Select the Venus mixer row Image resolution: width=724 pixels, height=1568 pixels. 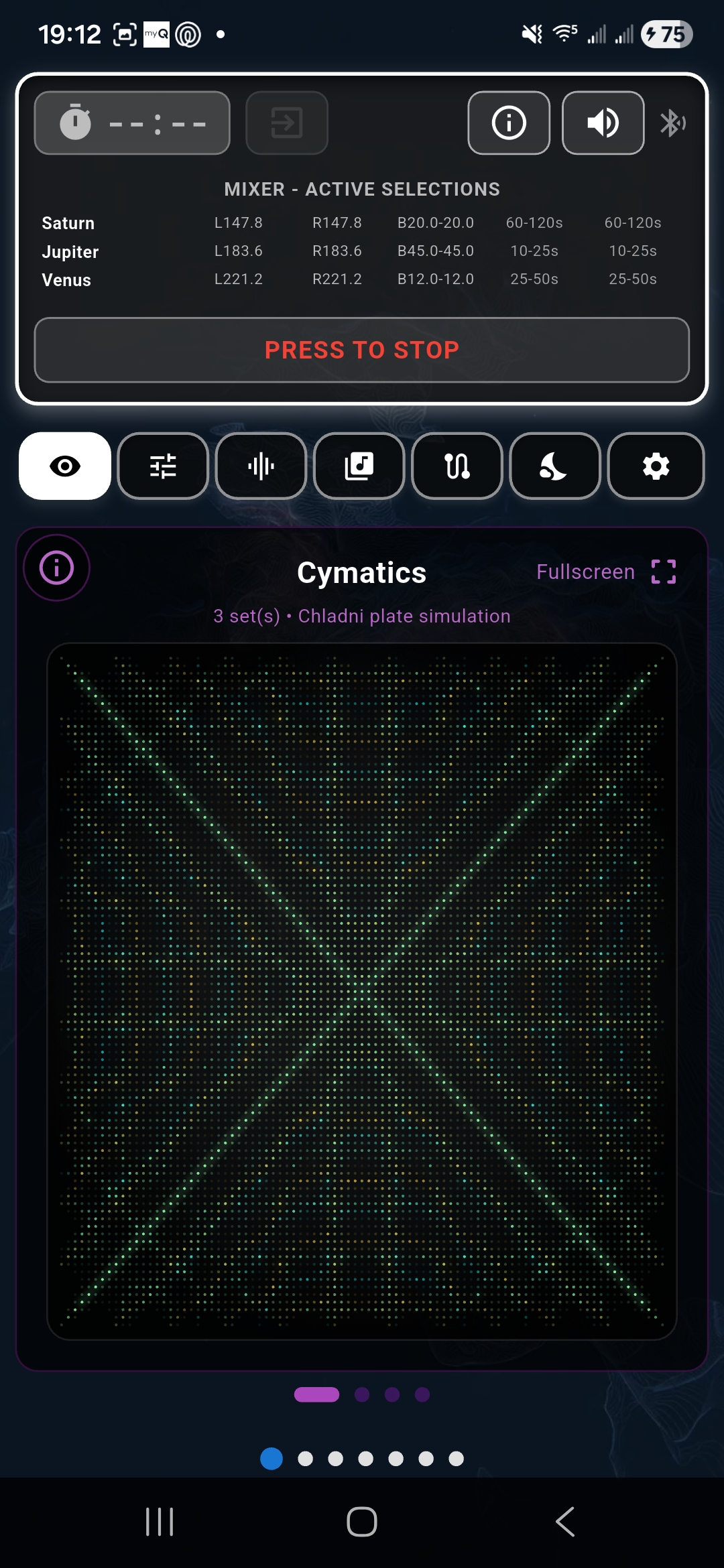click(x=66, y=279)
